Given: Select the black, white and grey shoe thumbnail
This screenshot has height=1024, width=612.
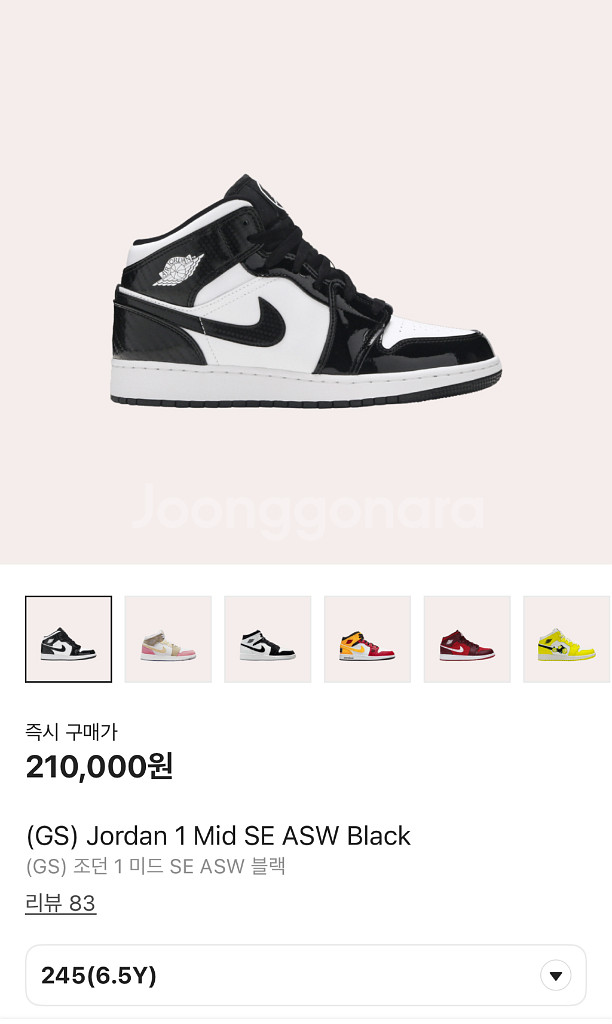Looking at the screenshot, I should tap(268, 639).
